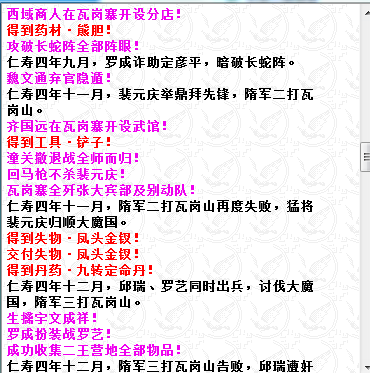Tap the scrollbar thumb handle
This screenshot has width=370, height=373.
pos(366,157)
